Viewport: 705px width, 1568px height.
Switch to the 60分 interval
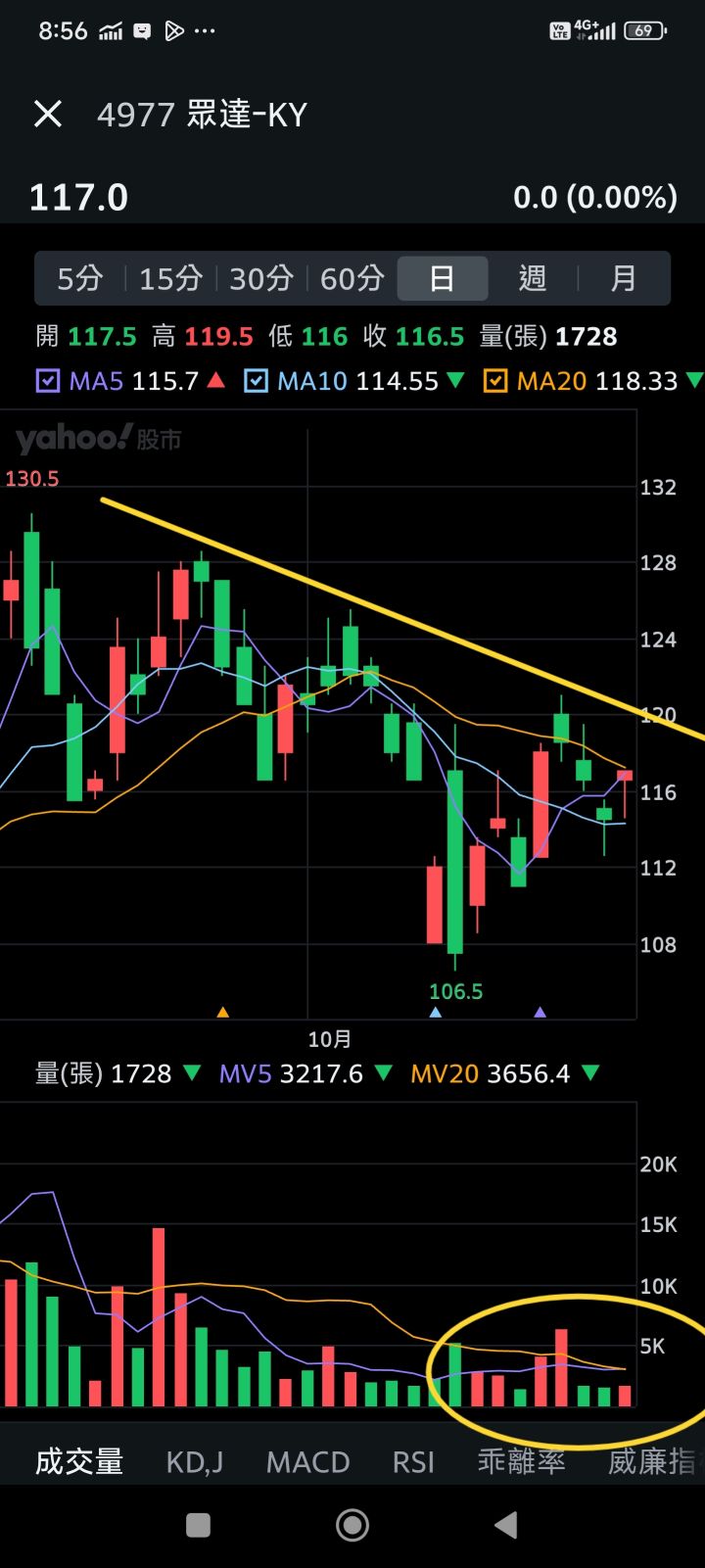tap(352, 279)
